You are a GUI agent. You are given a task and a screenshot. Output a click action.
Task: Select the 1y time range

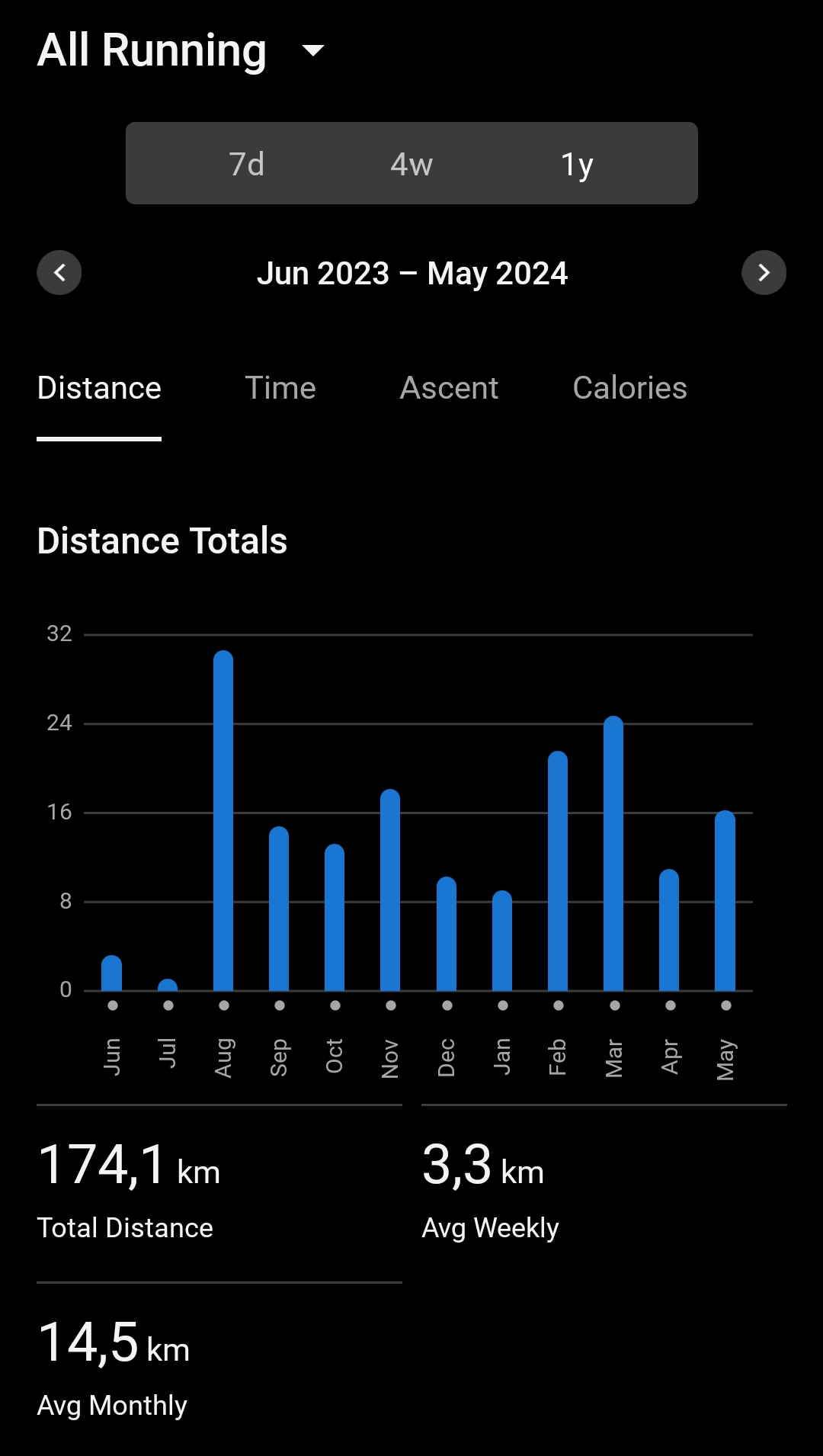point(577,164)
